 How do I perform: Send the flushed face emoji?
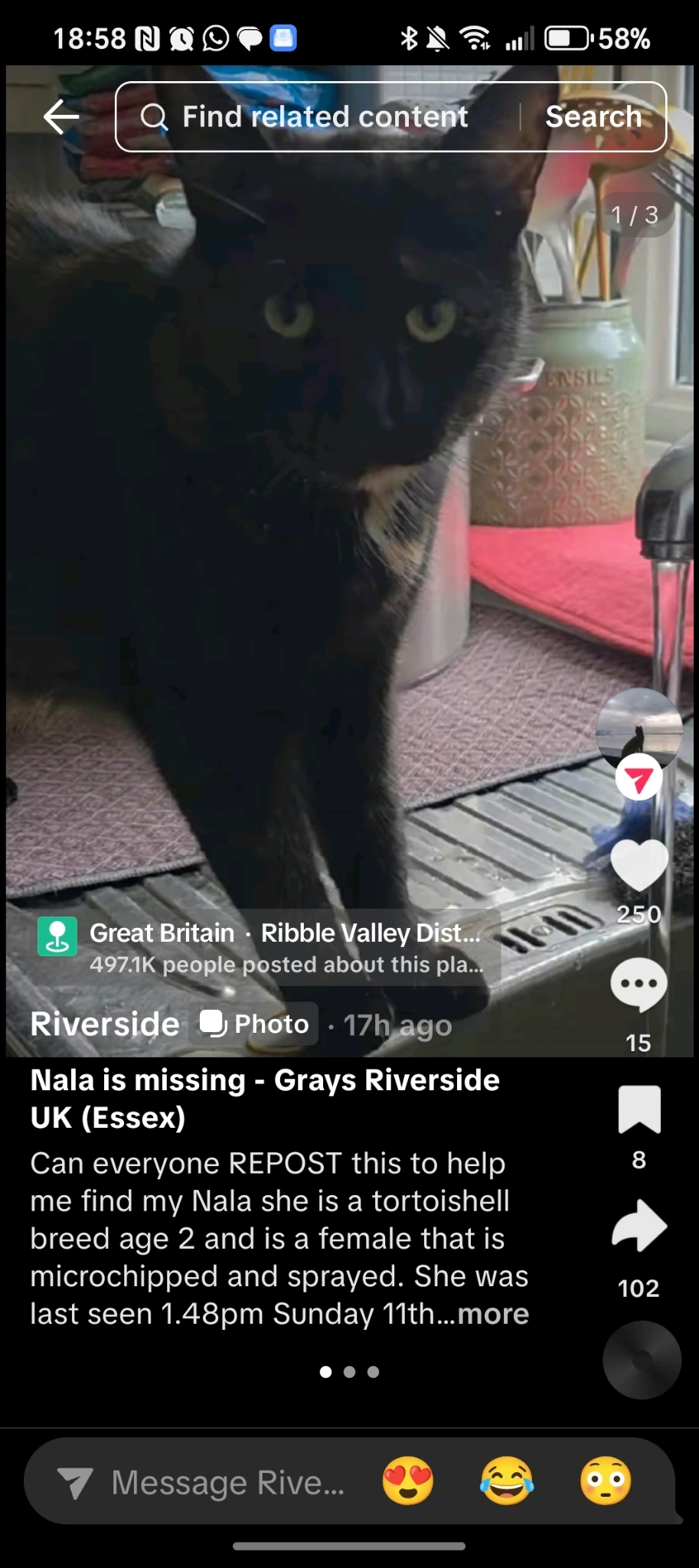tap(606, 1481)
